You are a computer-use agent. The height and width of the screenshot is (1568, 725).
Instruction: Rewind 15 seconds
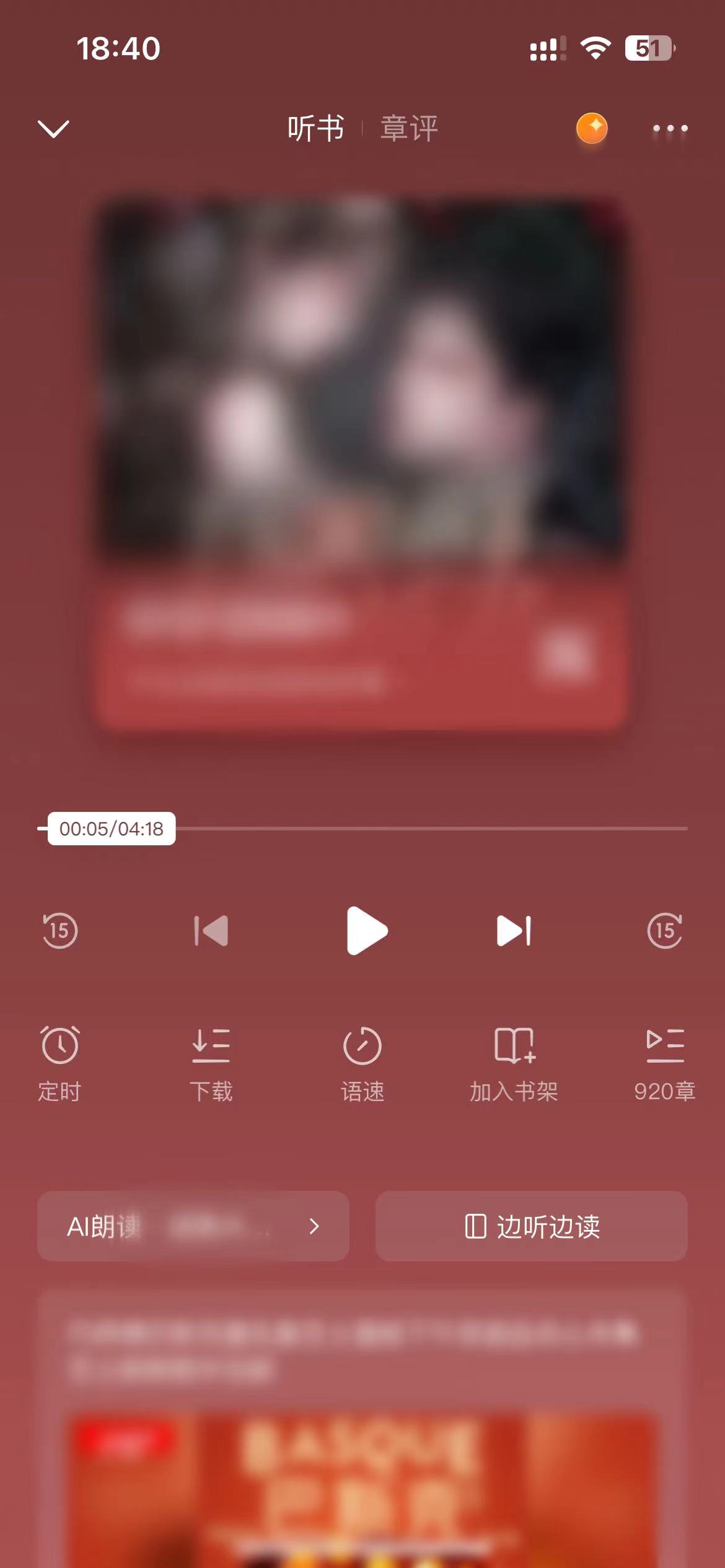(59, 930)
